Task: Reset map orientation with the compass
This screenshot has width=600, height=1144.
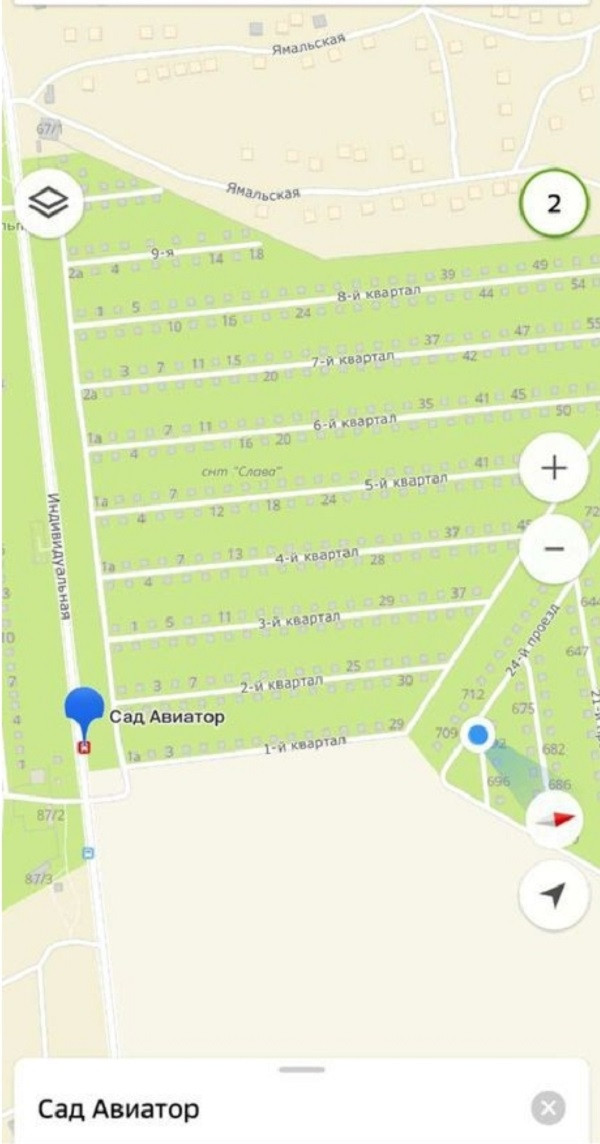Action: [553, 818]
